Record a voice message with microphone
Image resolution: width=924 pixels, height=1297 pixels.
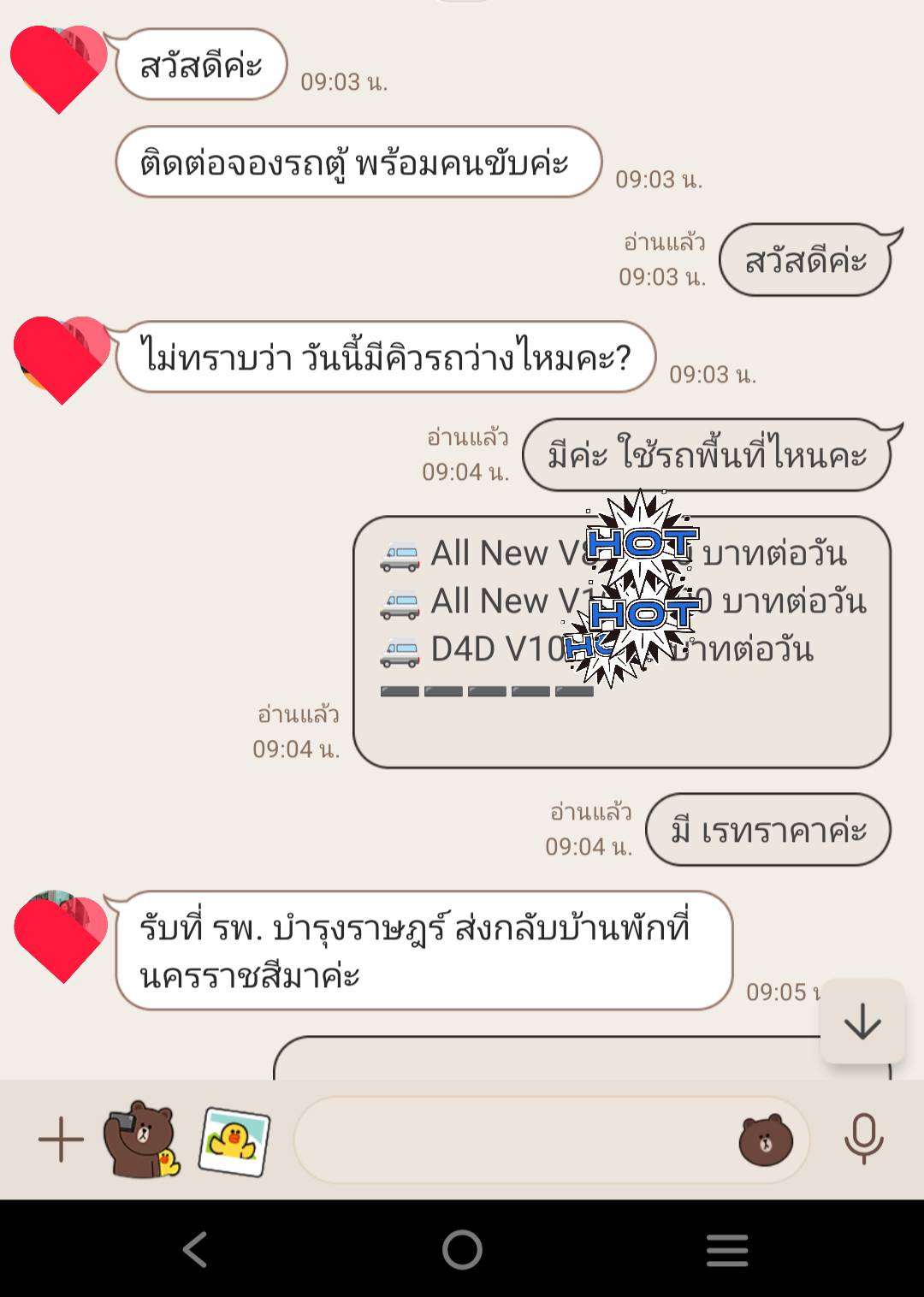point(863,1139)
